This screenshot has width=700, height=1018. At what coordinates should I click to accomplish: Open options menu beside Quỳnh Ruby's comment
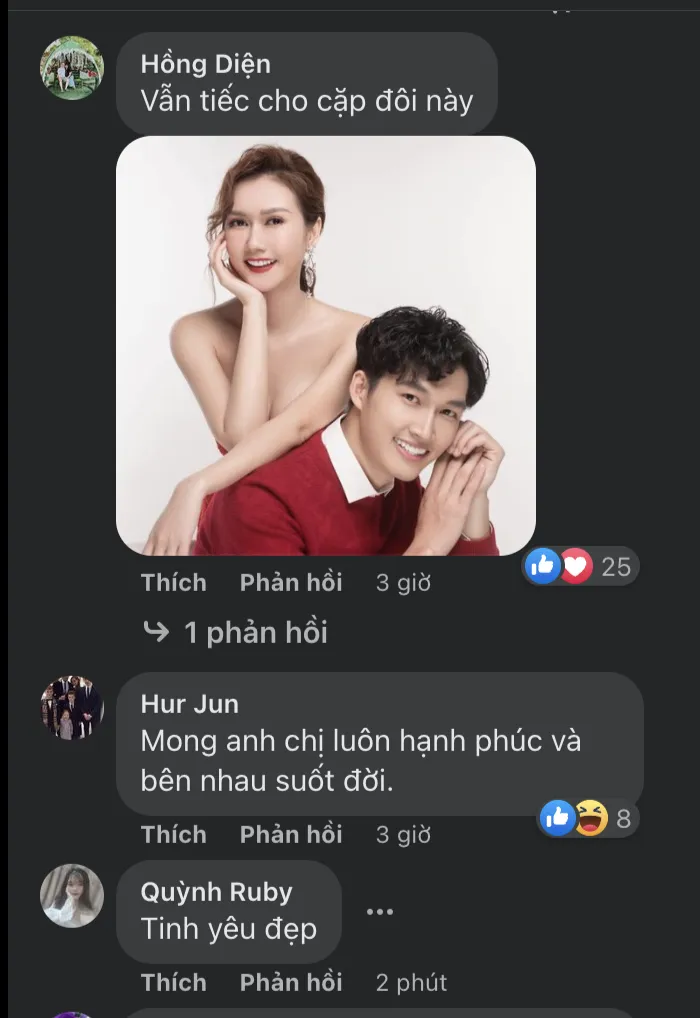[380, 911]
